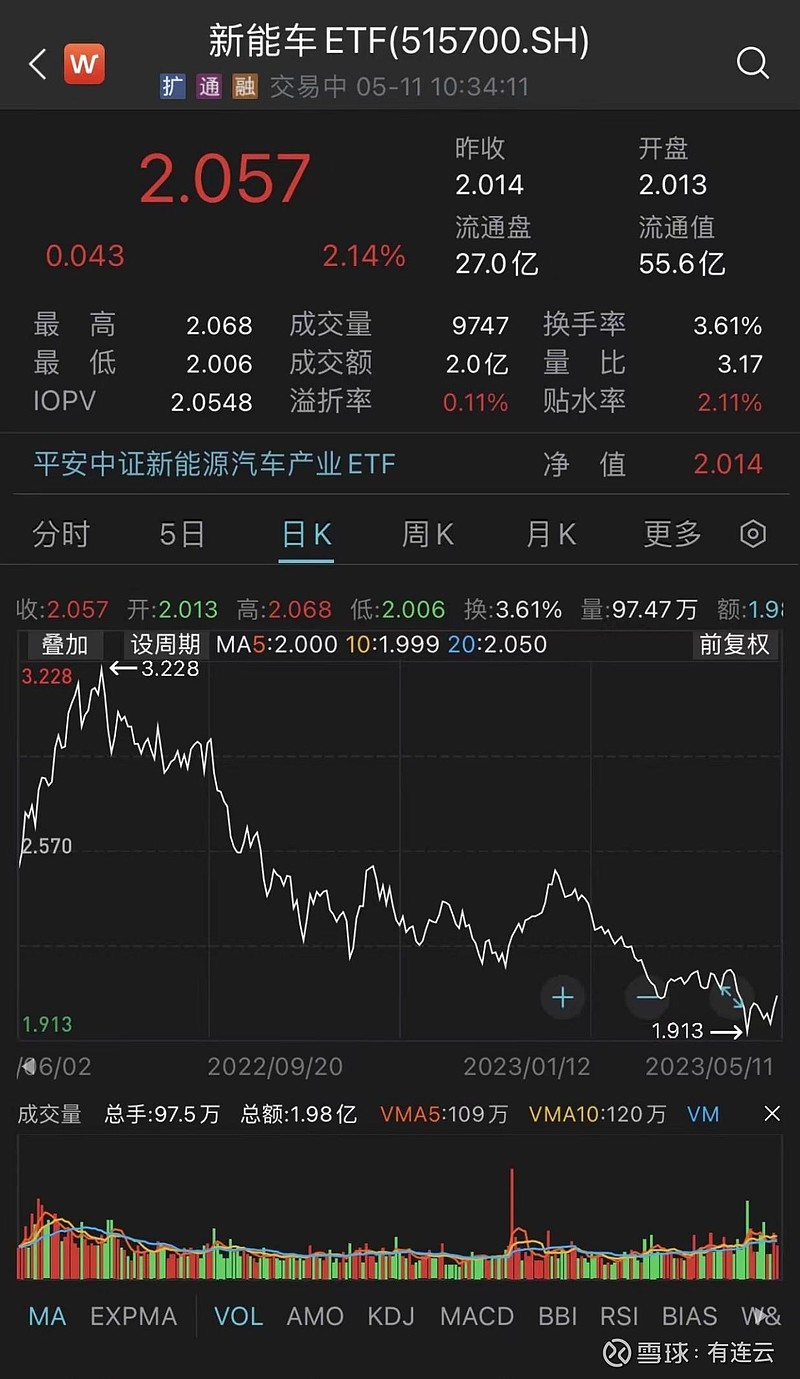Open the 前复权 adjustment dropdown

[x=735, y=645]
